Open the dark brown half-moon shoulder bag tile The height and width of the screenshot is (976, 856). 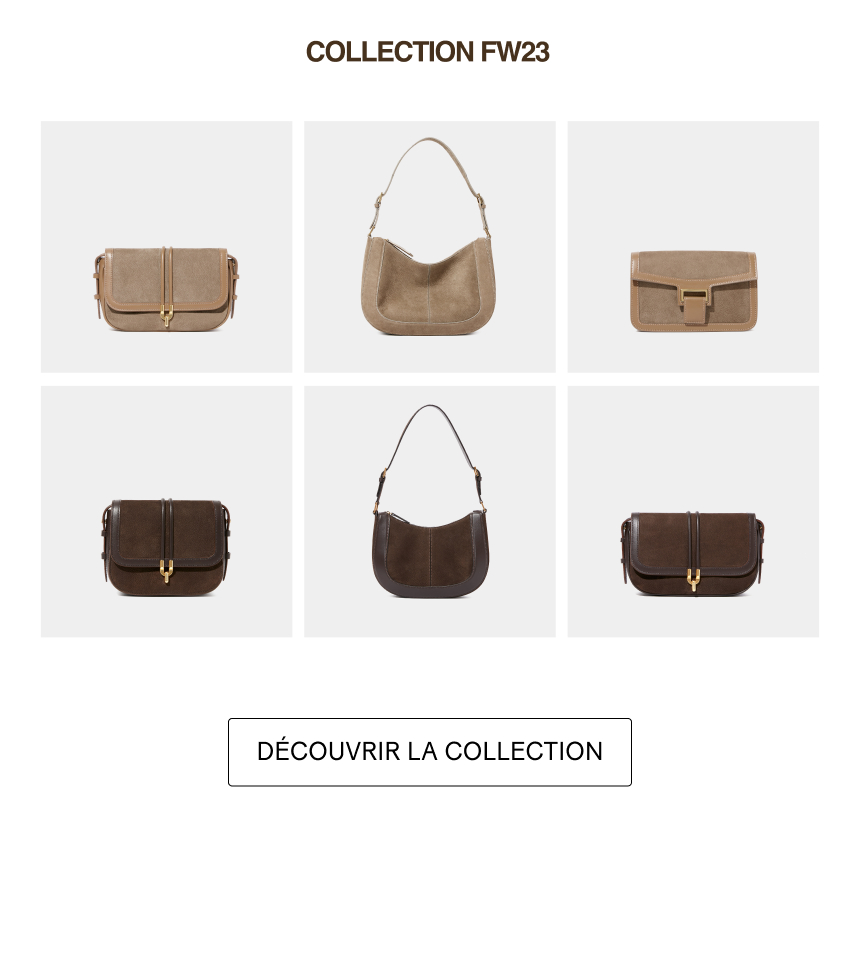(x=429, y=512)
